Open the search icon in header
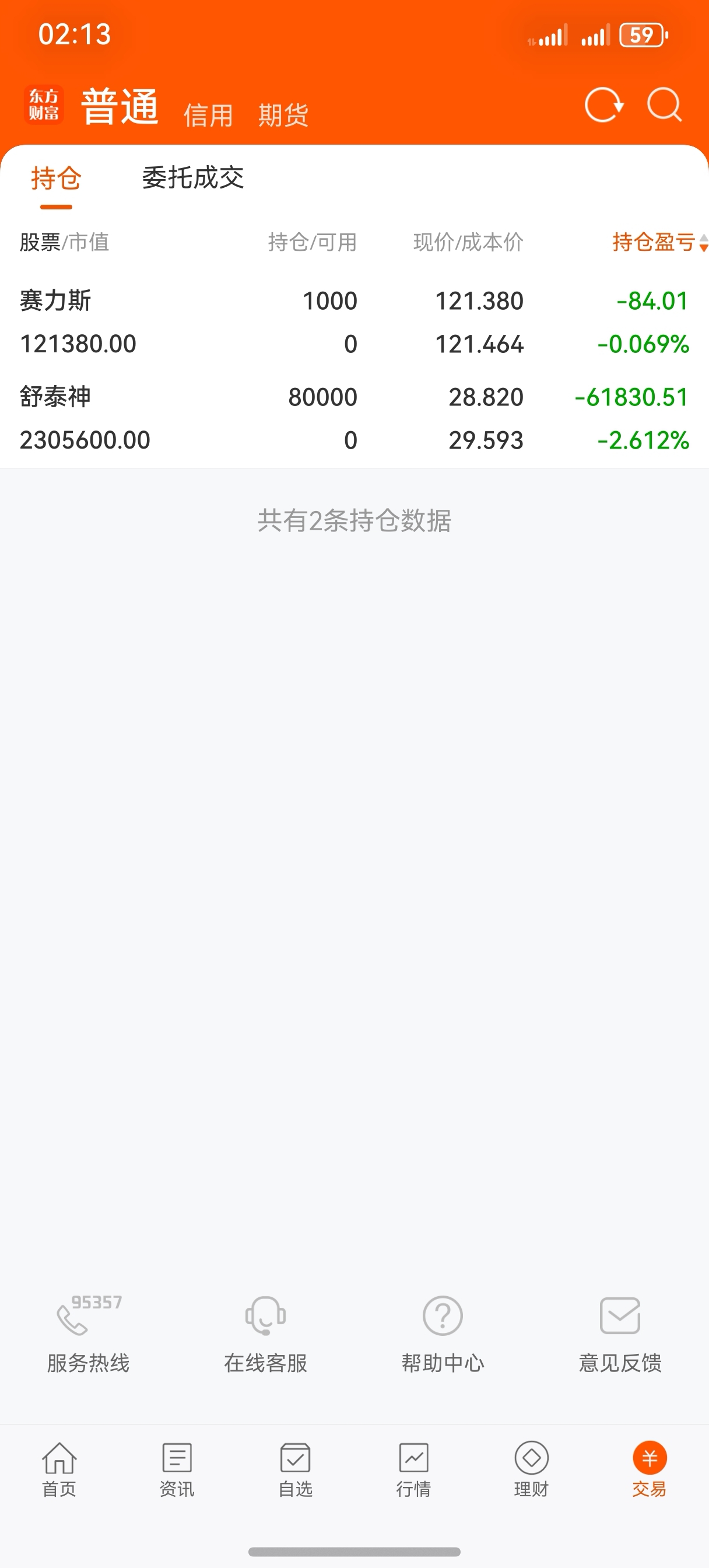Image resolution: width=709 pixels, height=1568 pixels. pyautogui.click(x=664, y=106)
